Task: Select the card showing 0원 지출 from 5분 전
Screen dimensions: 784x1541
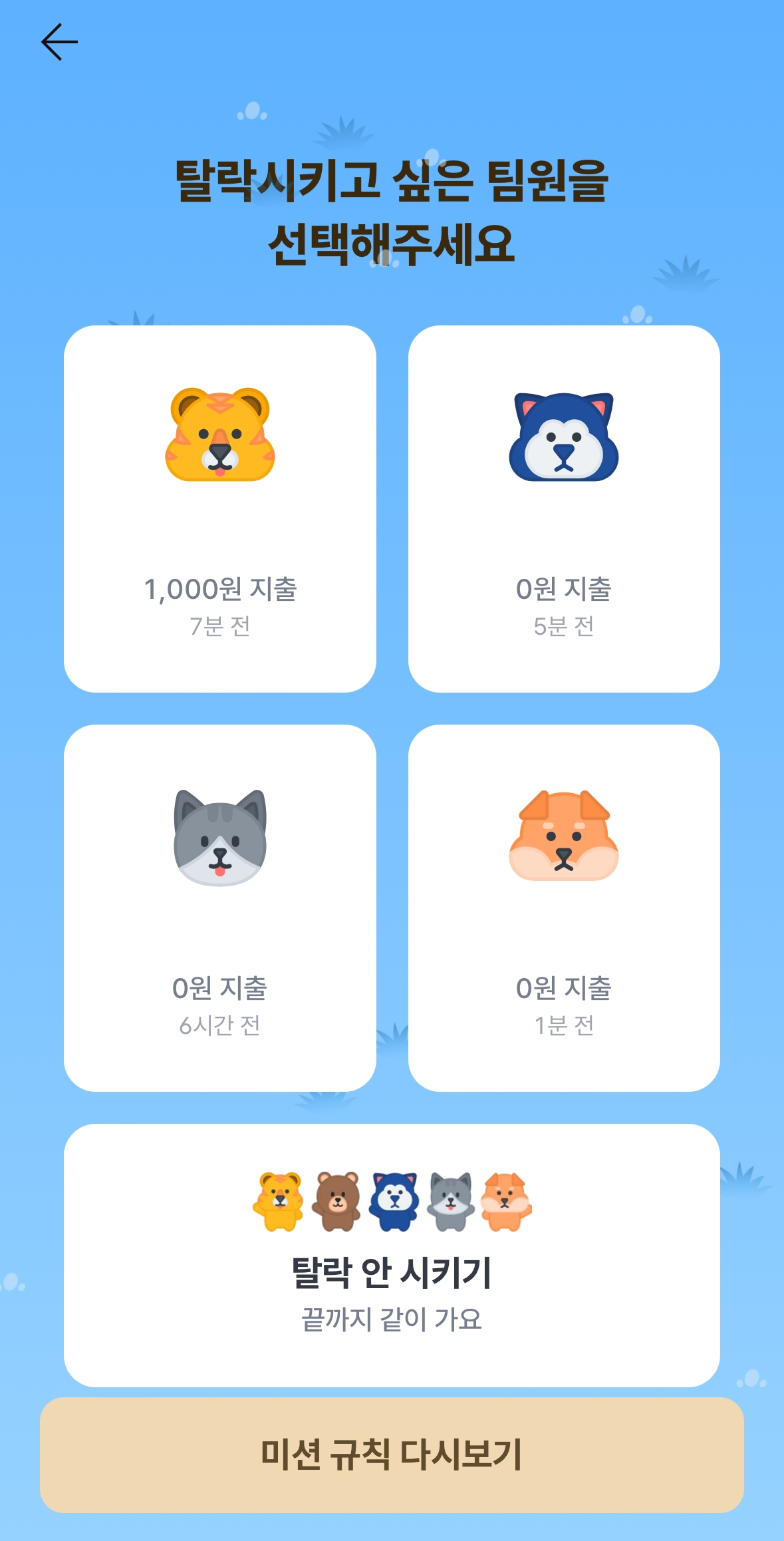Action: click(564, 506)
